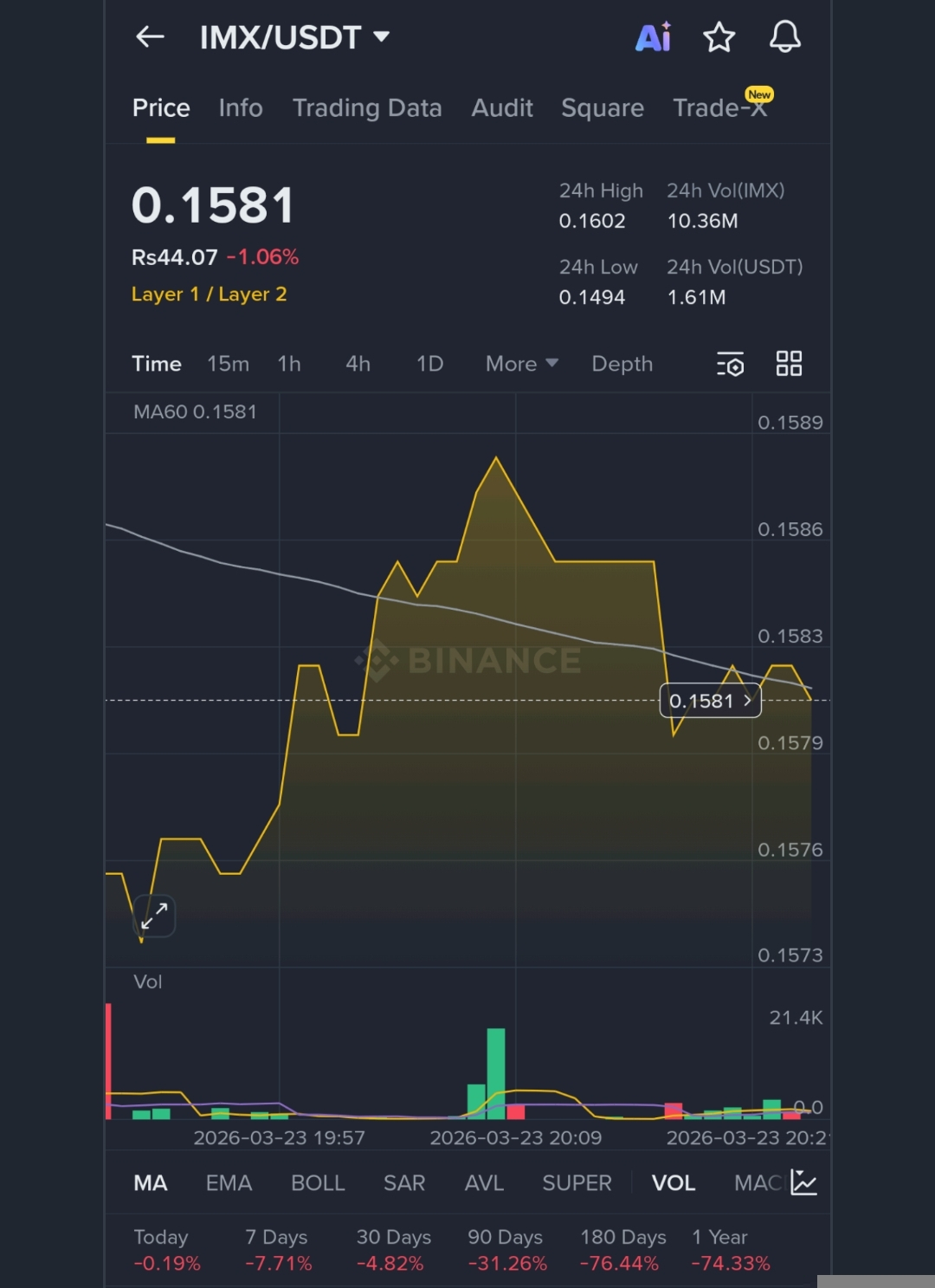View the Audit tab

pos(502,108)
